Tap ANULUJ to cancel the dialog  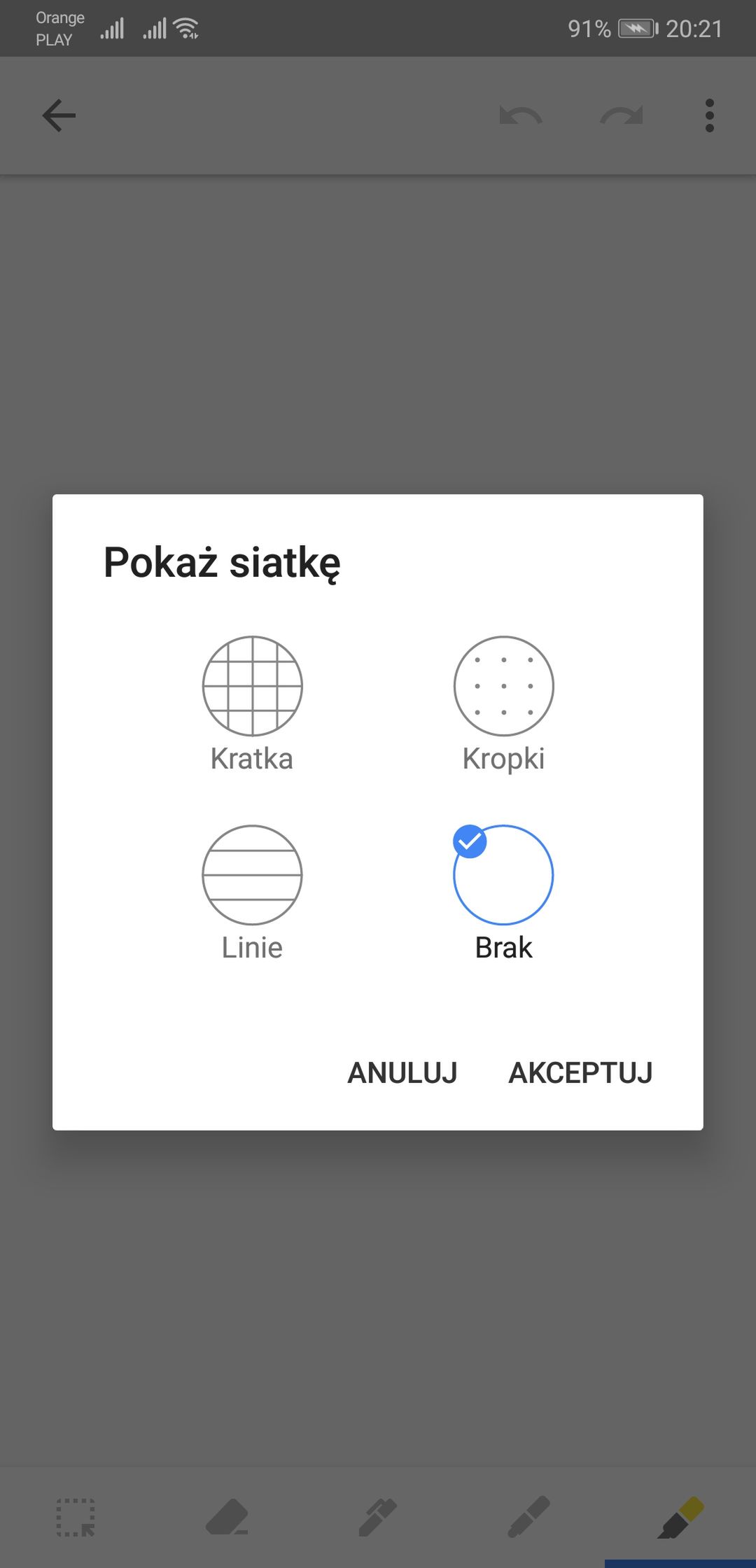402,1073
